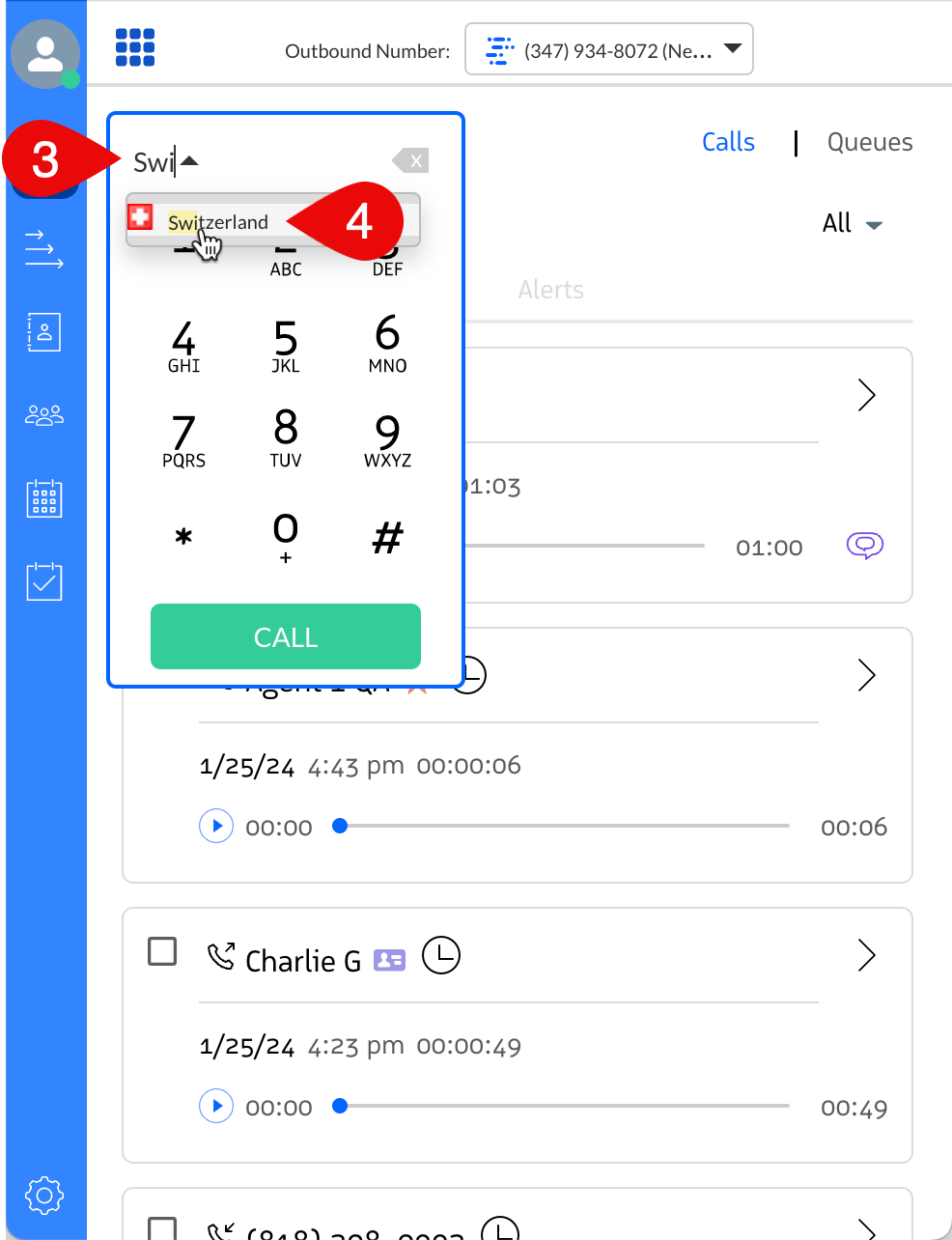Image resolution: width=952 pixels, height=1240 pixels.
Task: Switch to the Queues tab
Action: (869, 142)
